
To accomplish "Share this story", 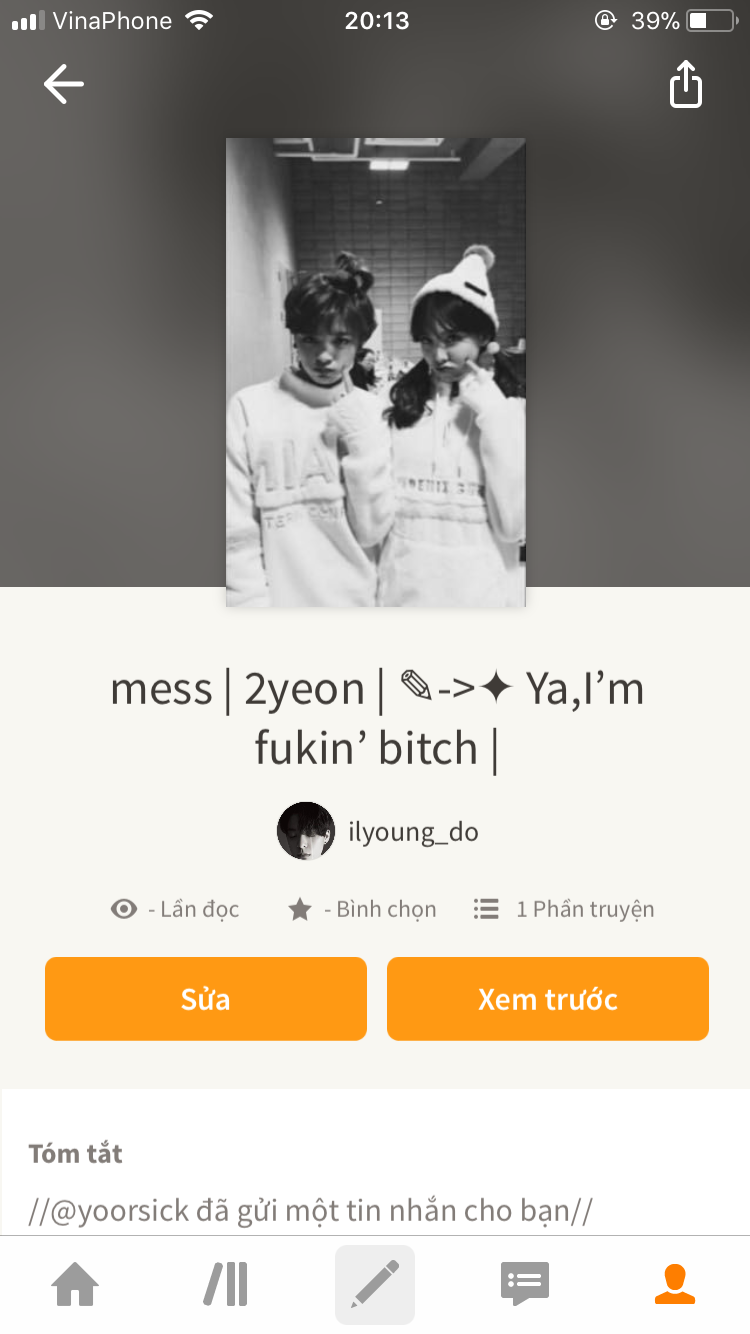I will coord(686,84).
